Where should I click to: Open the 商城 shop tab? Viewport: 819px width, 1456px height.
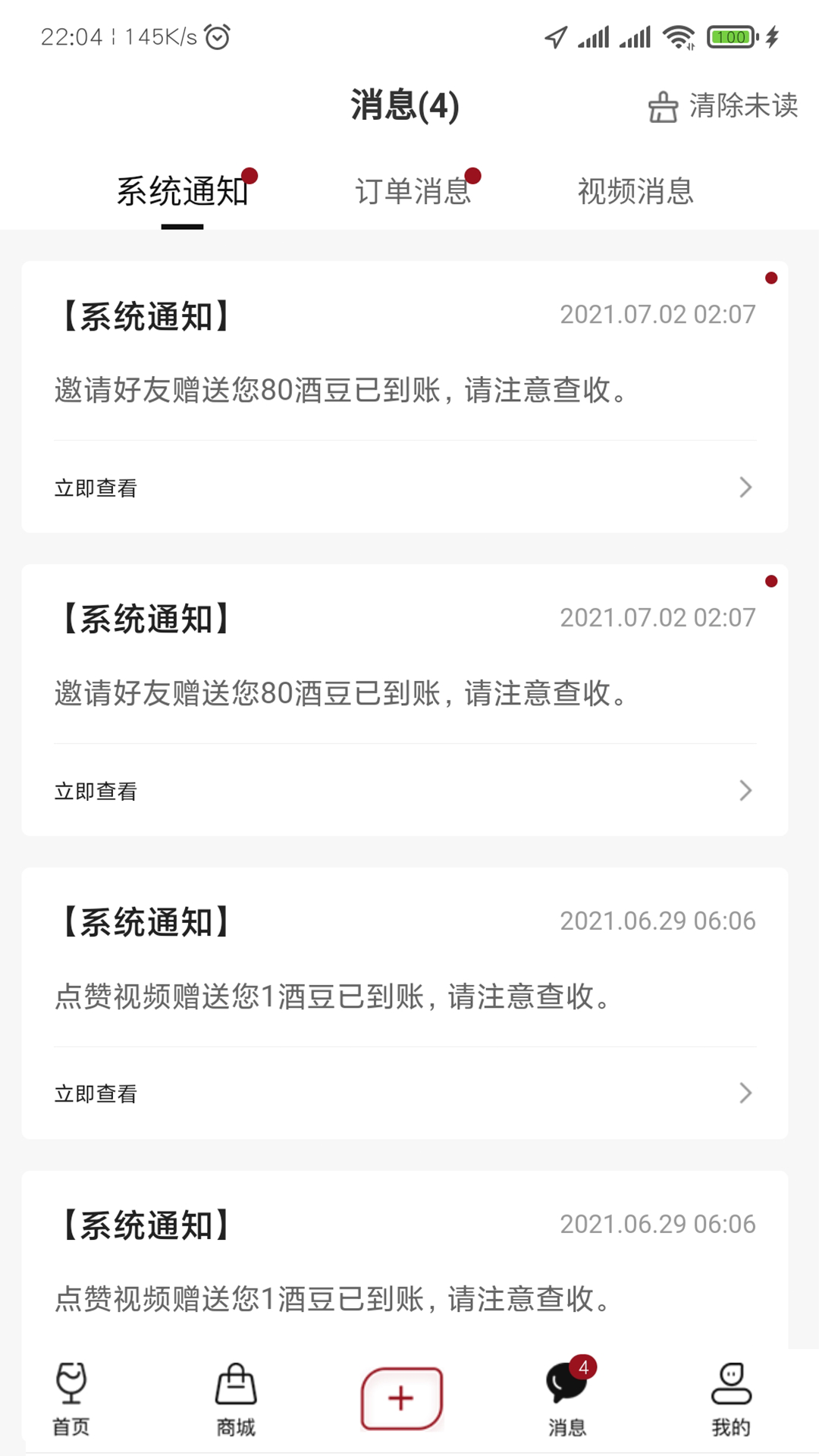pyautogui.click(x=236, y=1398)
